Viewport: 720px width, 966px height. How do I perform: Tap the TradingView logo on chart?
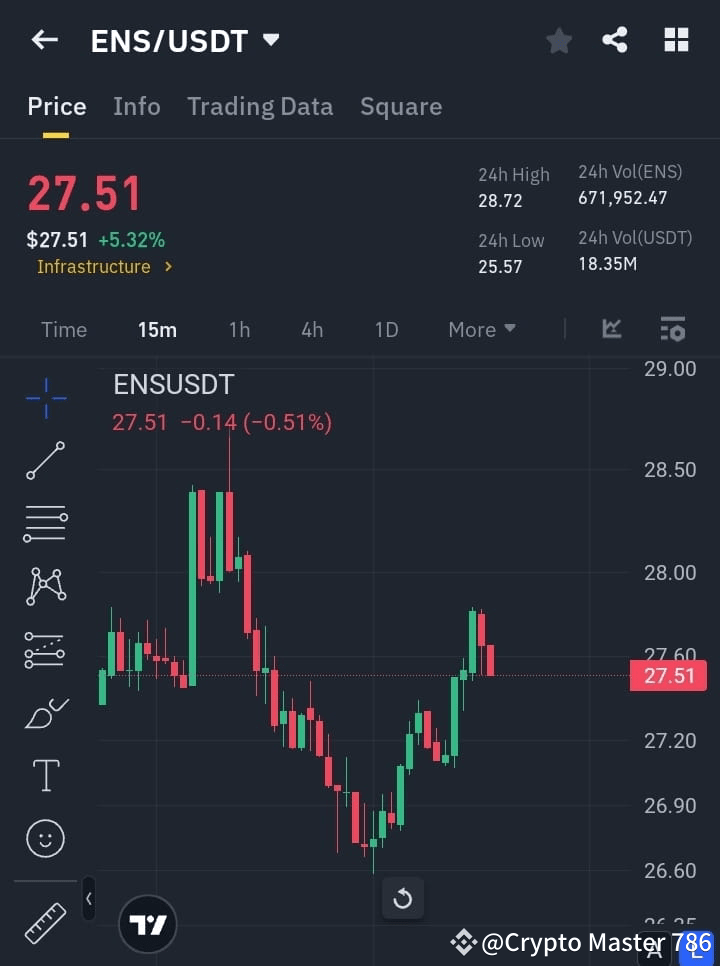pyautogui.click(x=148, y=923)
